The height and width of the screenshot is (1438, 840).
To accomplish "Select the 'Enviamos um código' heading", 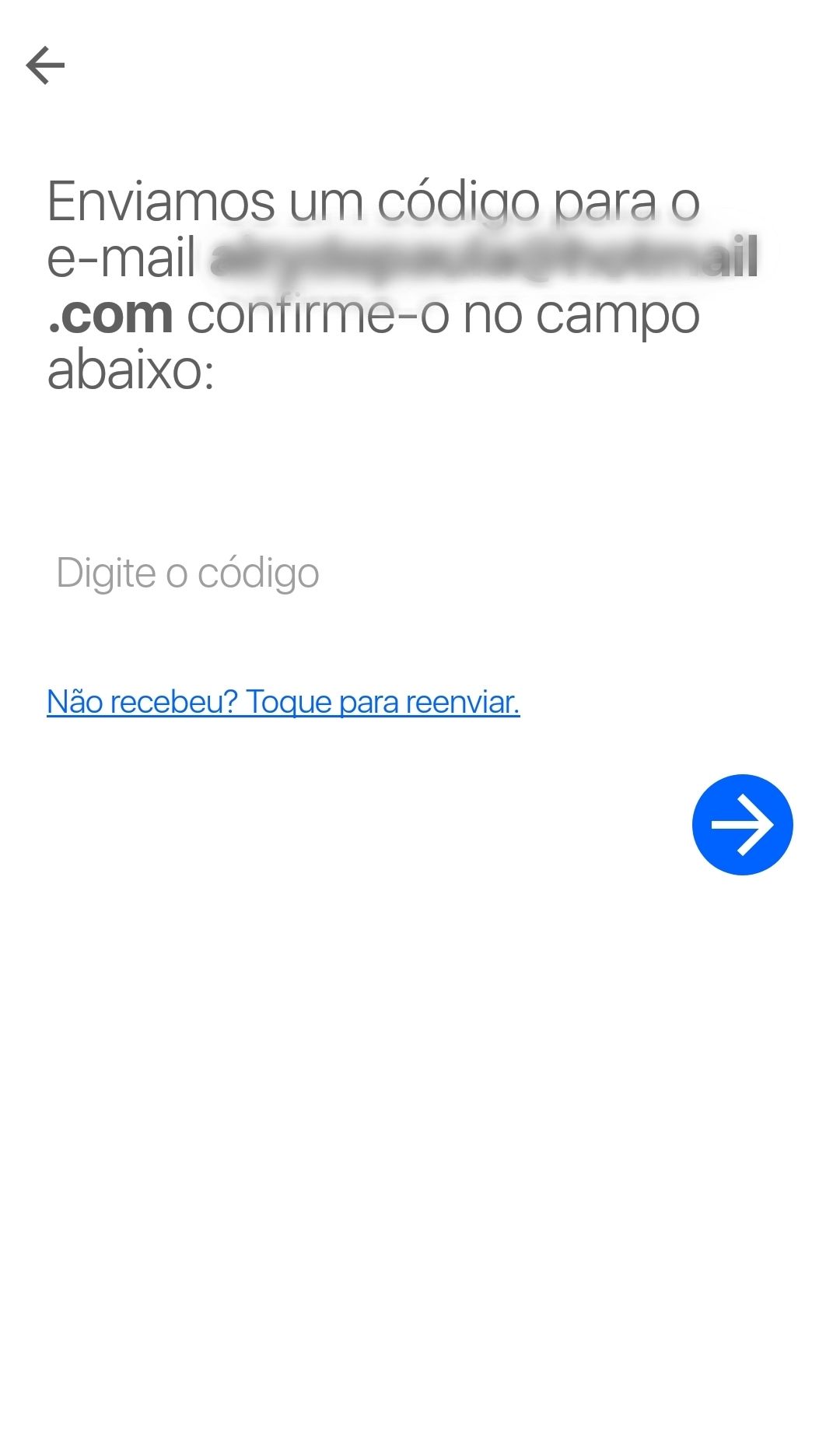I will [x=373, y=202].
